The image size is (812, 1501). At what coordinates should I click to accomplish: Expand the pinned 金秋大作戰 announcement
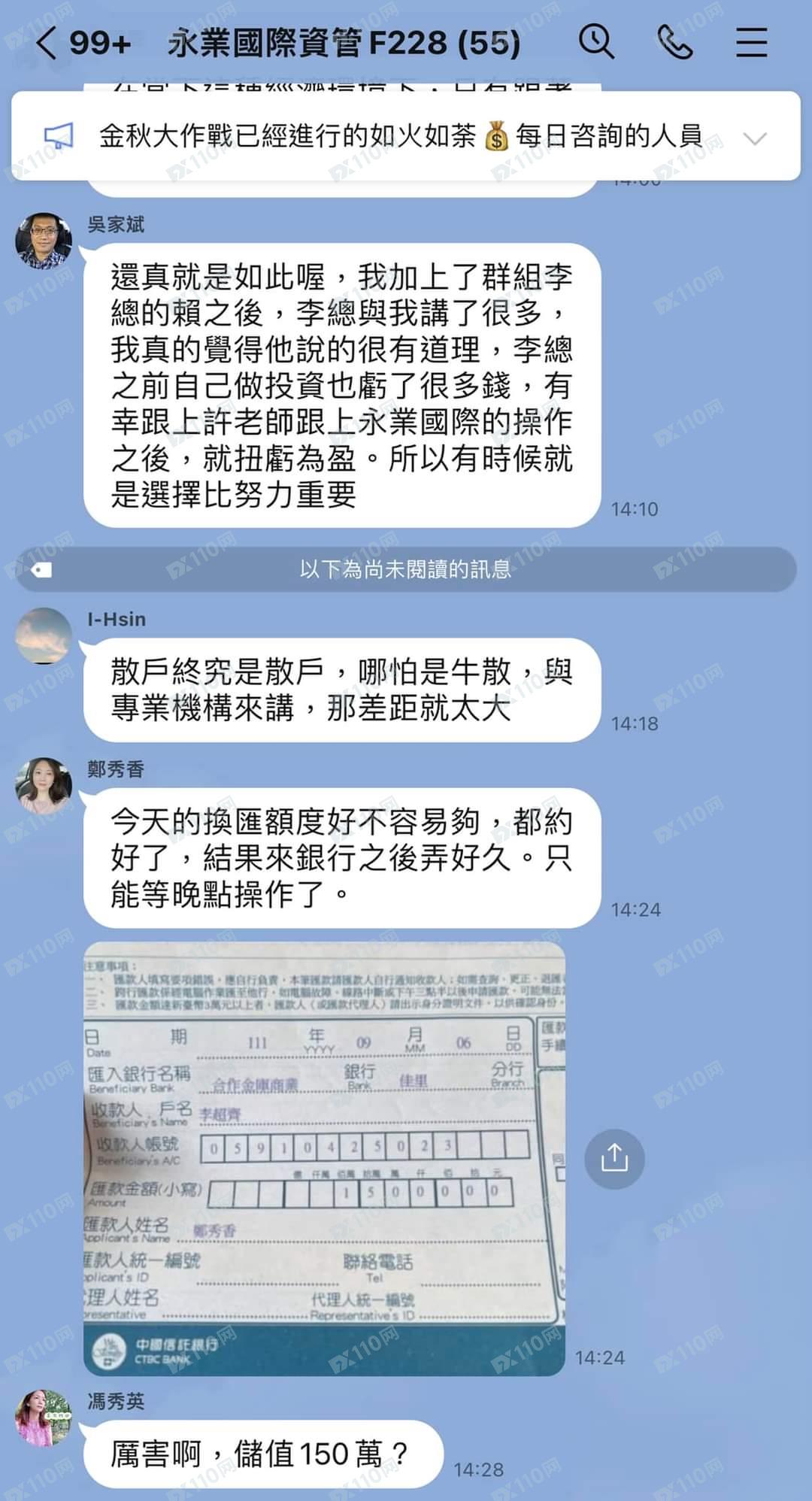click(x=406, y=138)
